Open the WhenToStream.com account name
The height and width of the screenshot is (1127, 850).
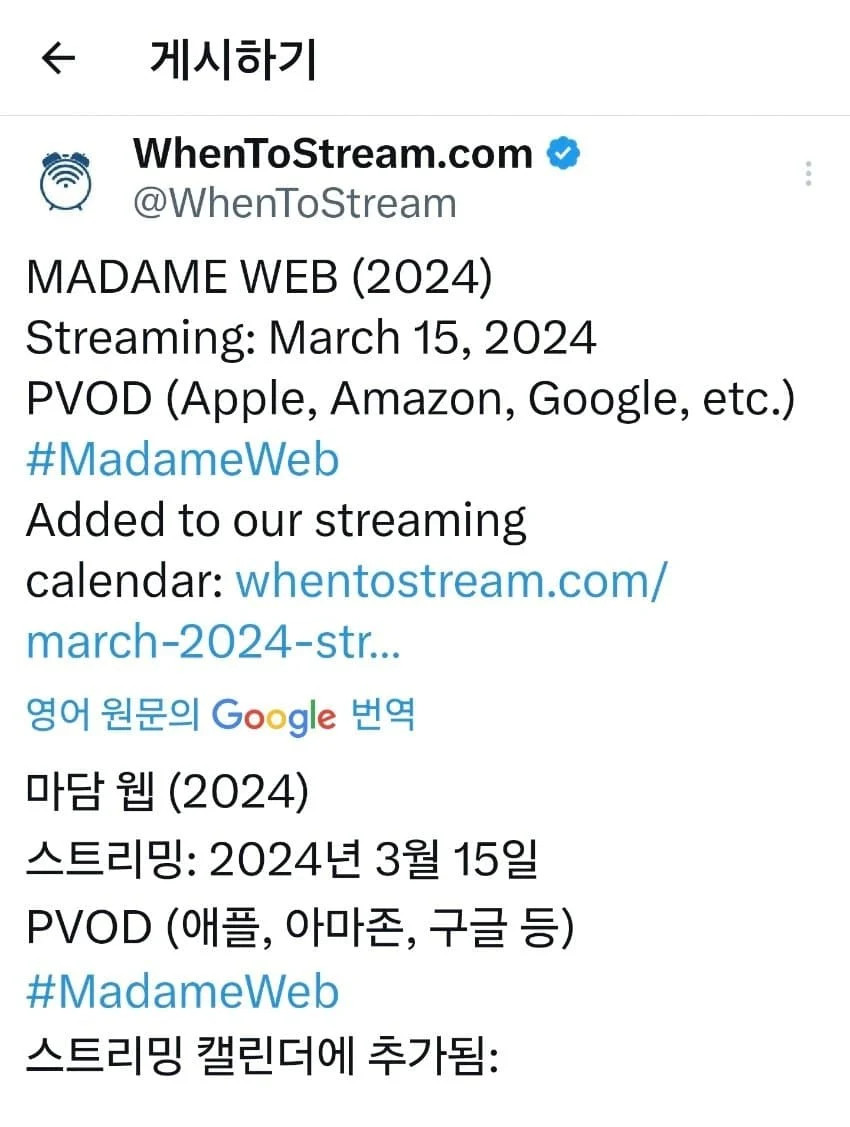tap(332, 154)
